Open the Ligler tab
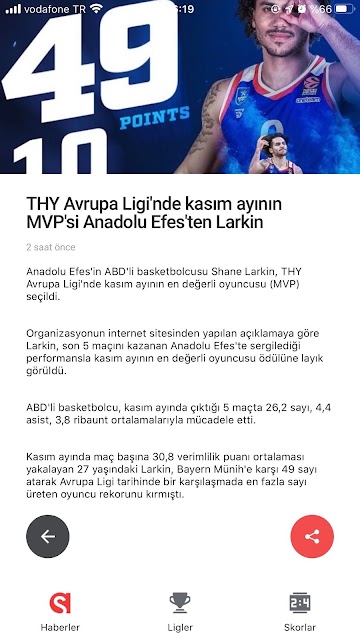360x640 pixels. click(180, 611)
